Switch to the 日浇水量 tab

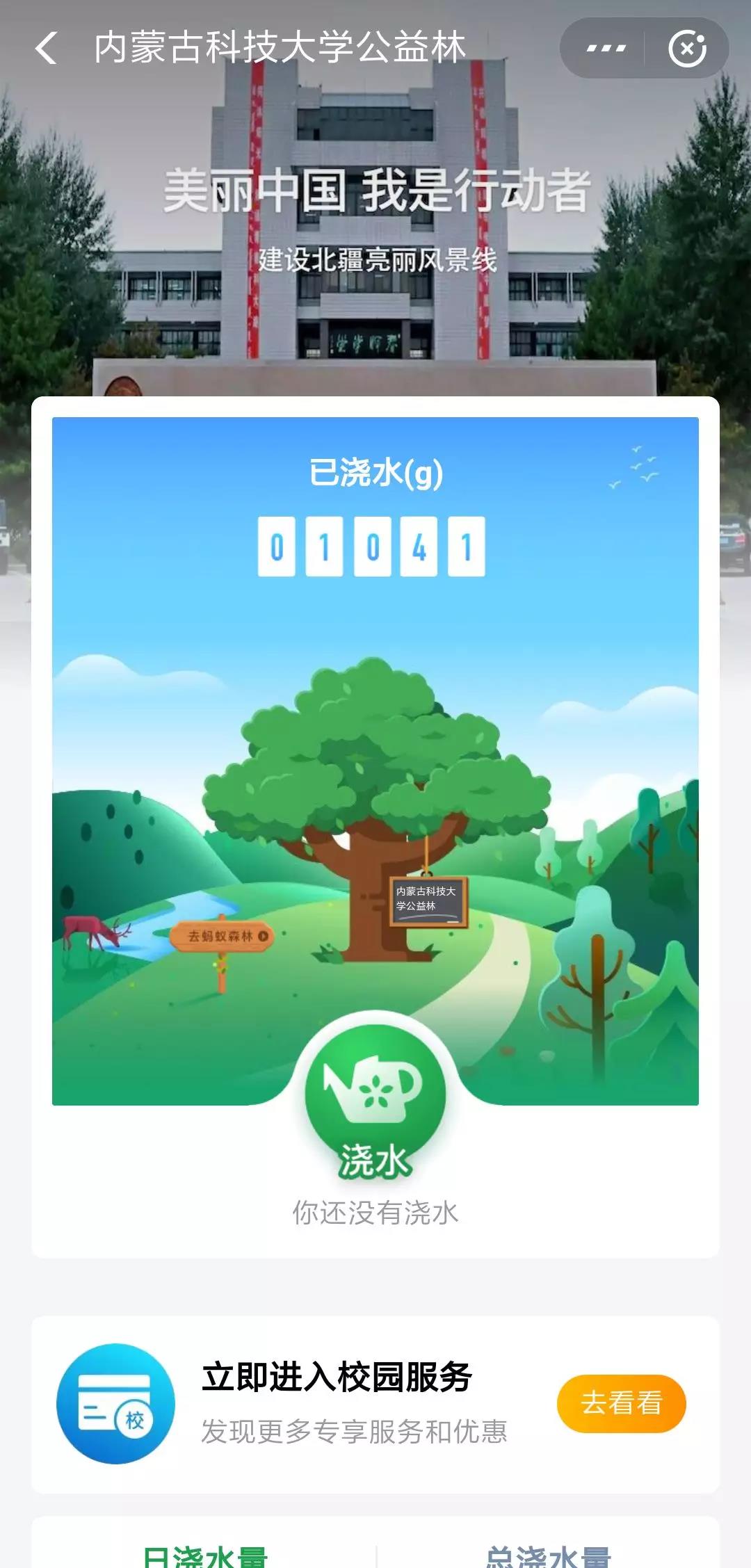tap(205, 1555)
